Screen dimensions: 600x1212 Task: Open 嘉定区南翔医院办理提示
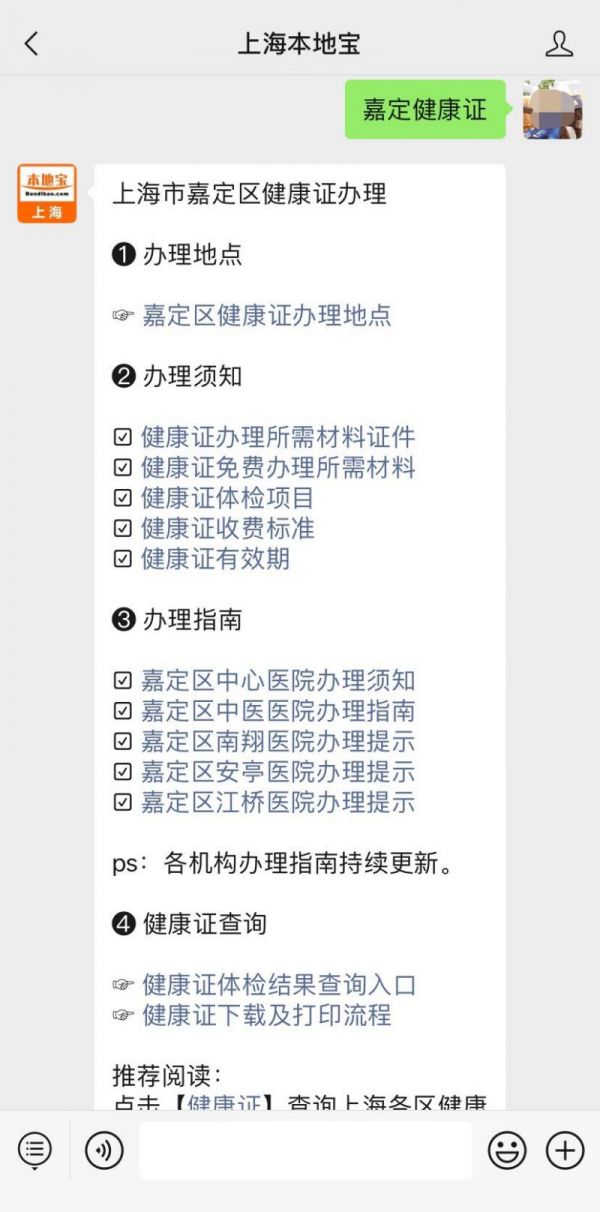(x=278, y=742)
